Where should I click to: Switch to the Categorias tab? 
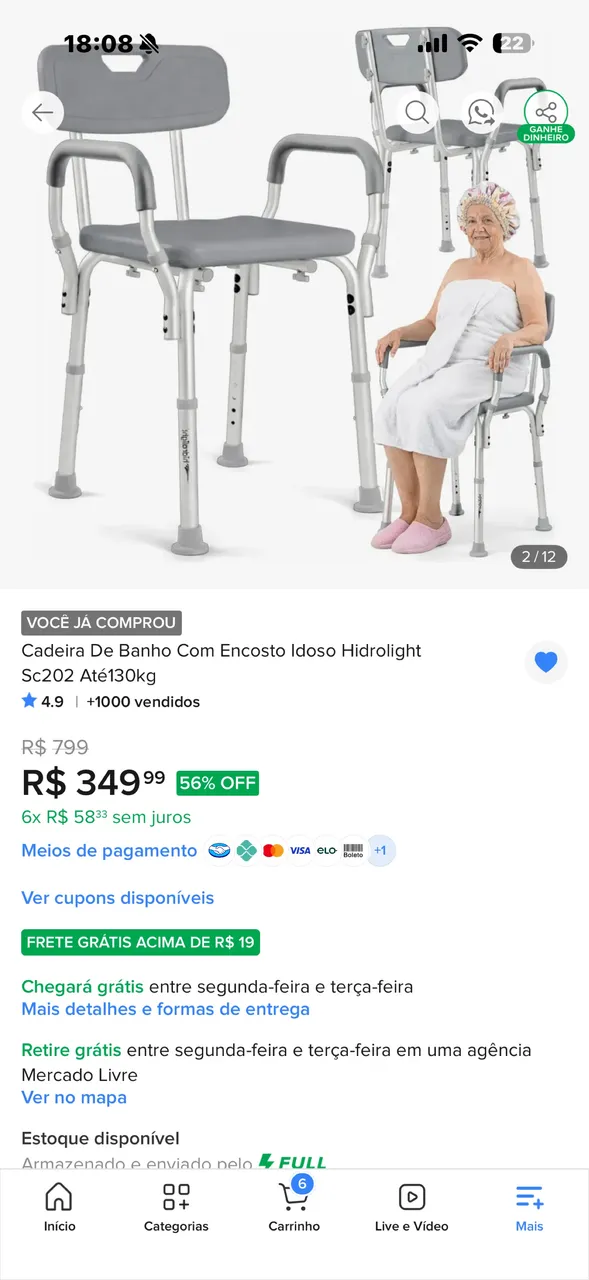(176, 1208)
